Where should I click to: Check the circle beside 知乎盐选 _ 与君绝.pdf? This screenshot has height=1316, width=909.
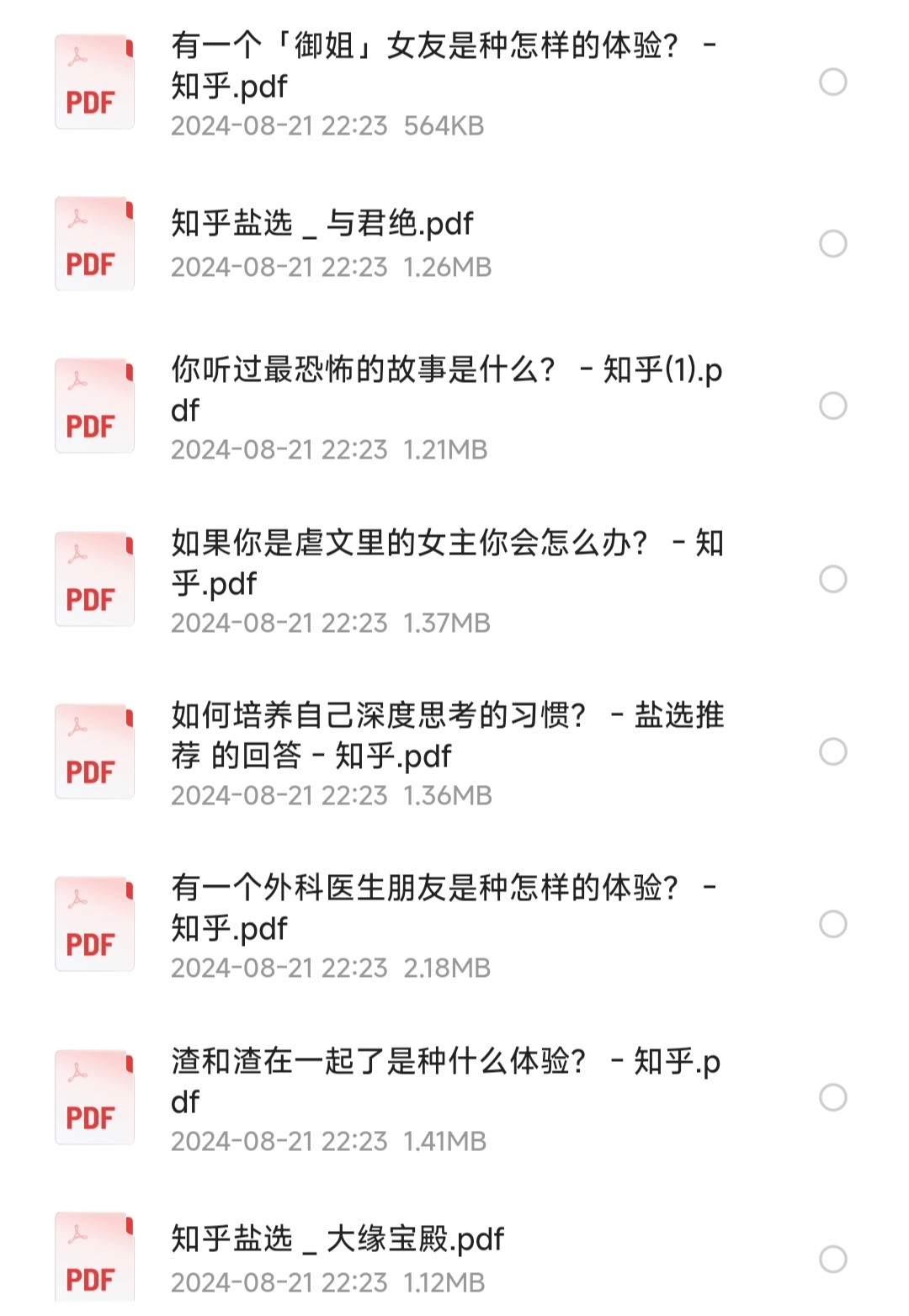click(x=835, y=243)
